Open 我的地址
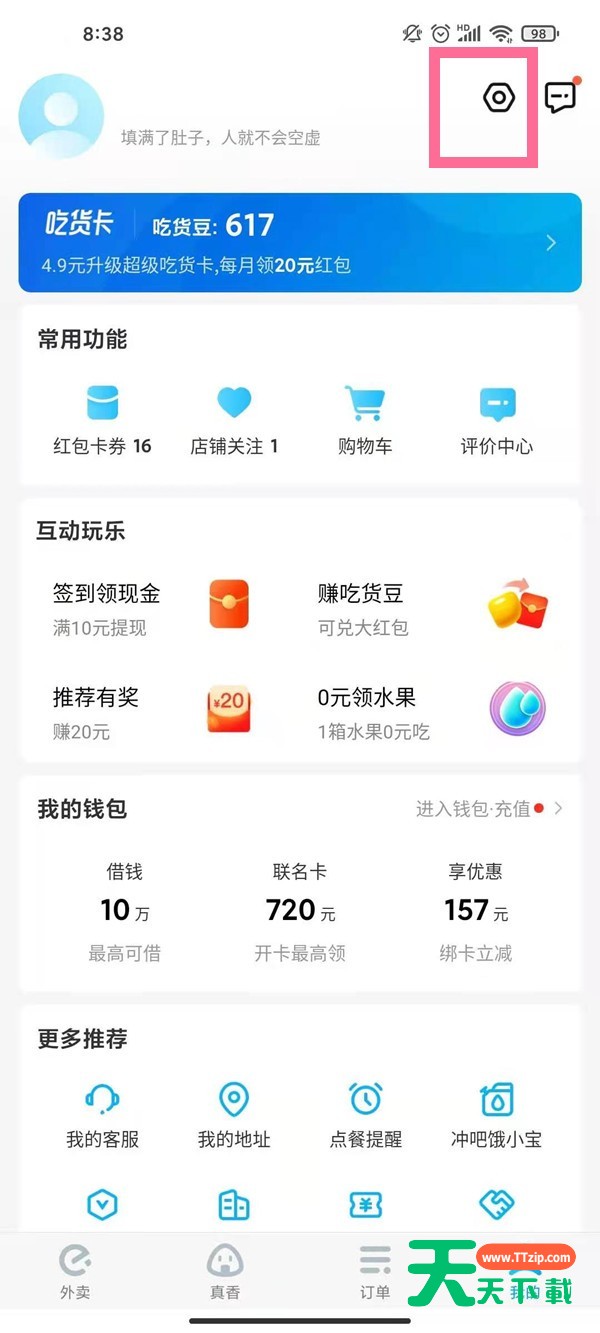Screen dimensions: 600x1333 (234, 1114)
